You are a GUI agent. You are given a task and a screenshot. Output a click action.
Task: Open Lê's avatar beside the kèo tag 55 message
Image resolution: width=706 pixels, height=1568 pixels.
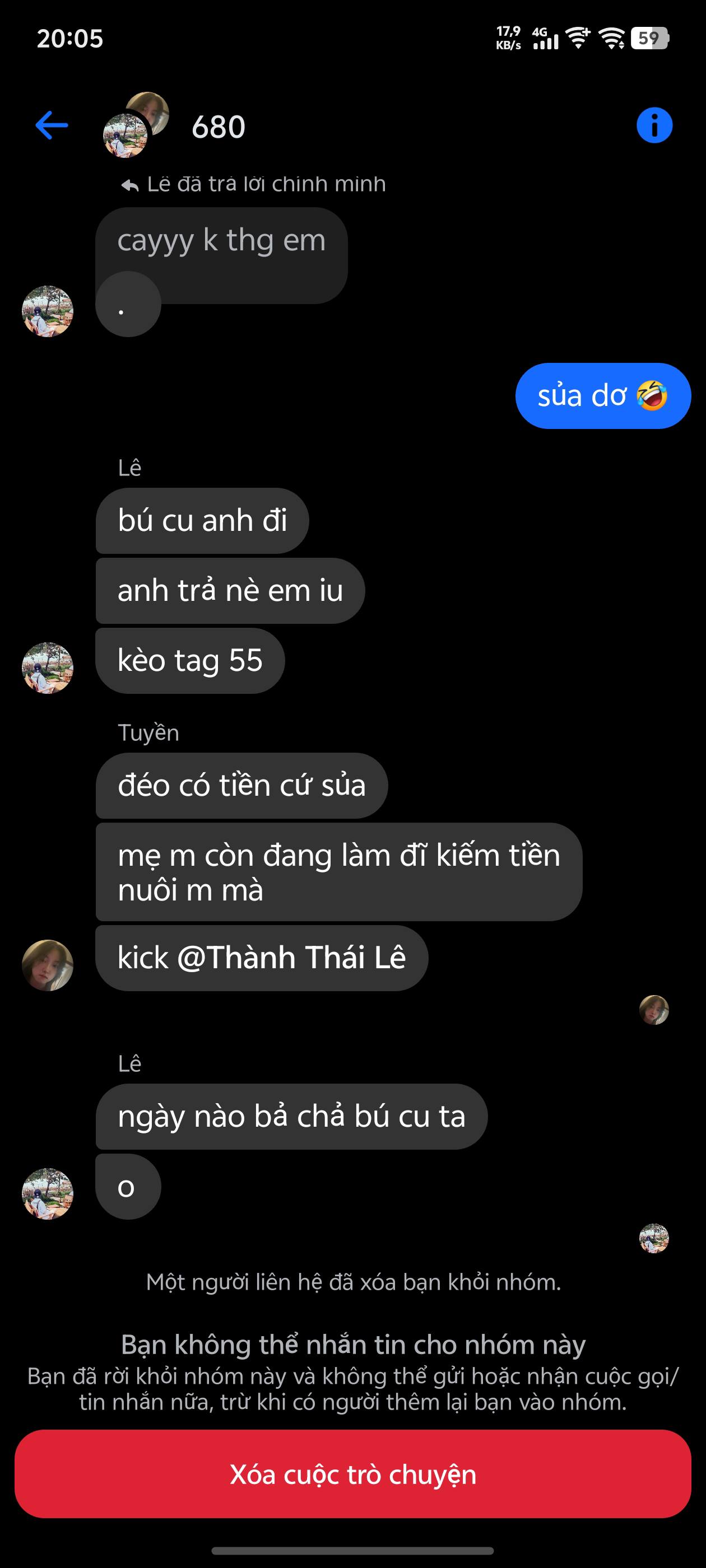pos(48,667)
